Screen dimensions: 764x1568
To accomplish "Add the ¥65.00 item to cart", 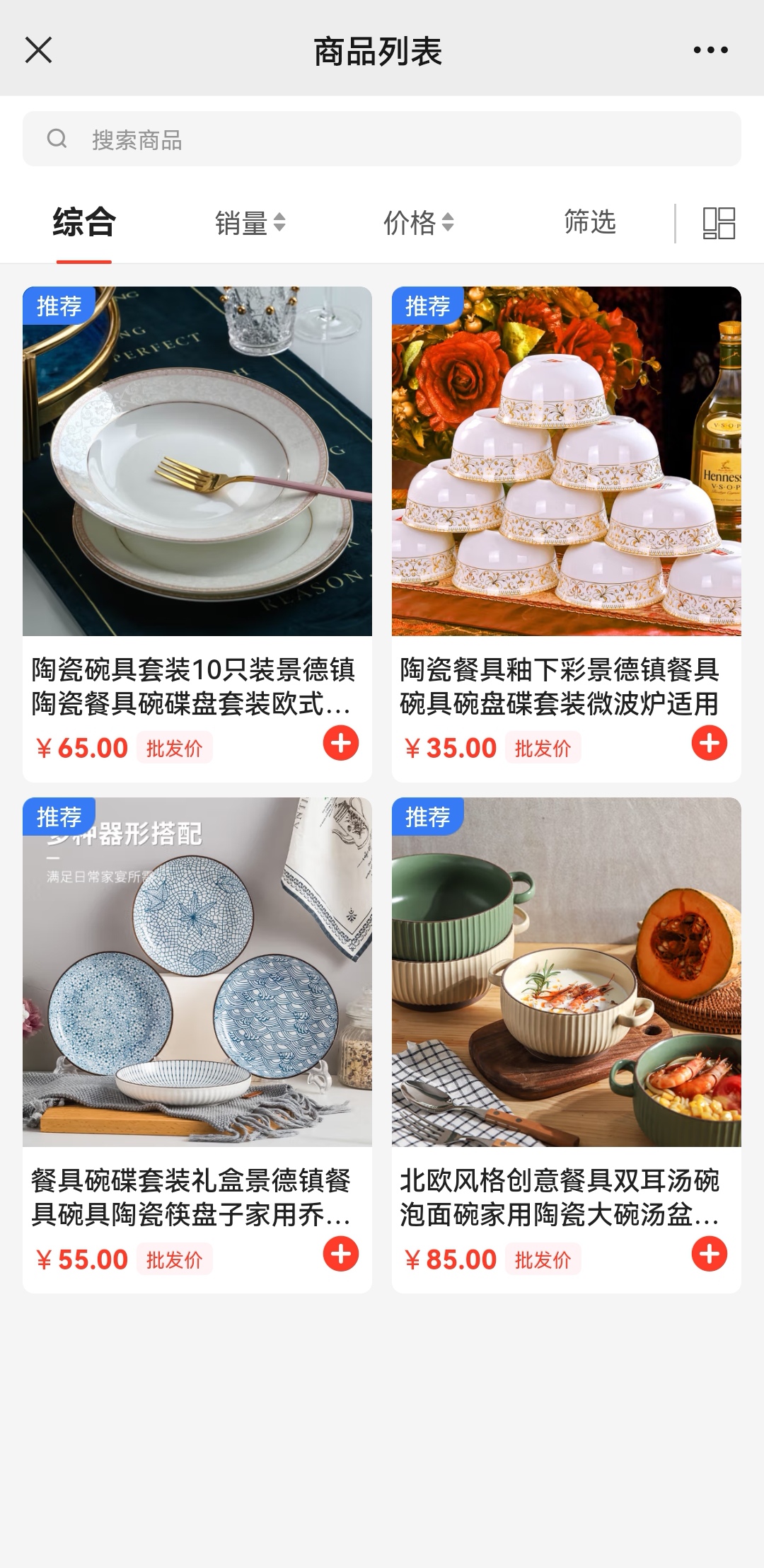I will pyautogui.click(x=341, y=743).
